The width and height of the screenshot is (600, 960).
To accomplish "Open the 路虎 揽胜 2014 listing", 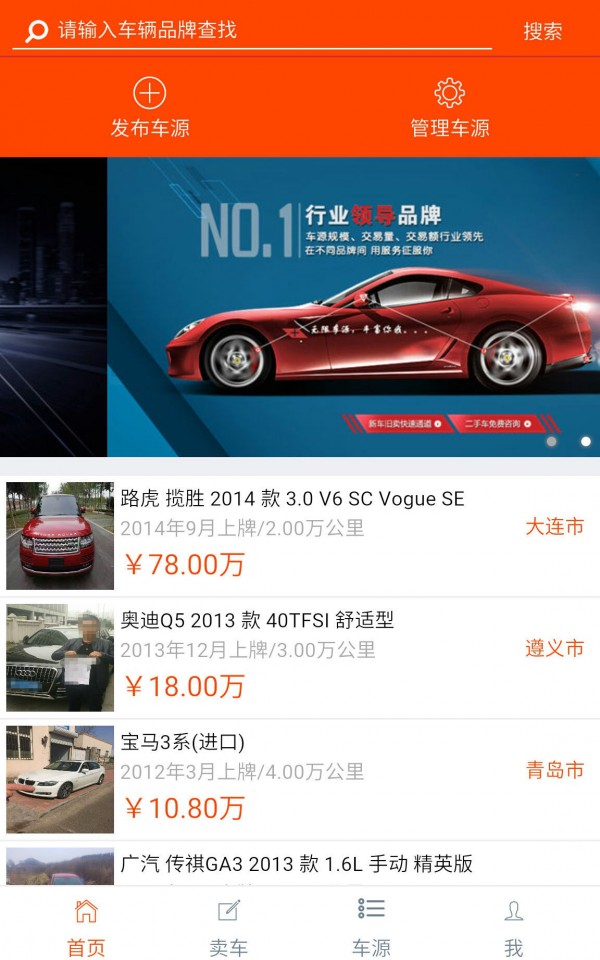I will pos(300,536).
